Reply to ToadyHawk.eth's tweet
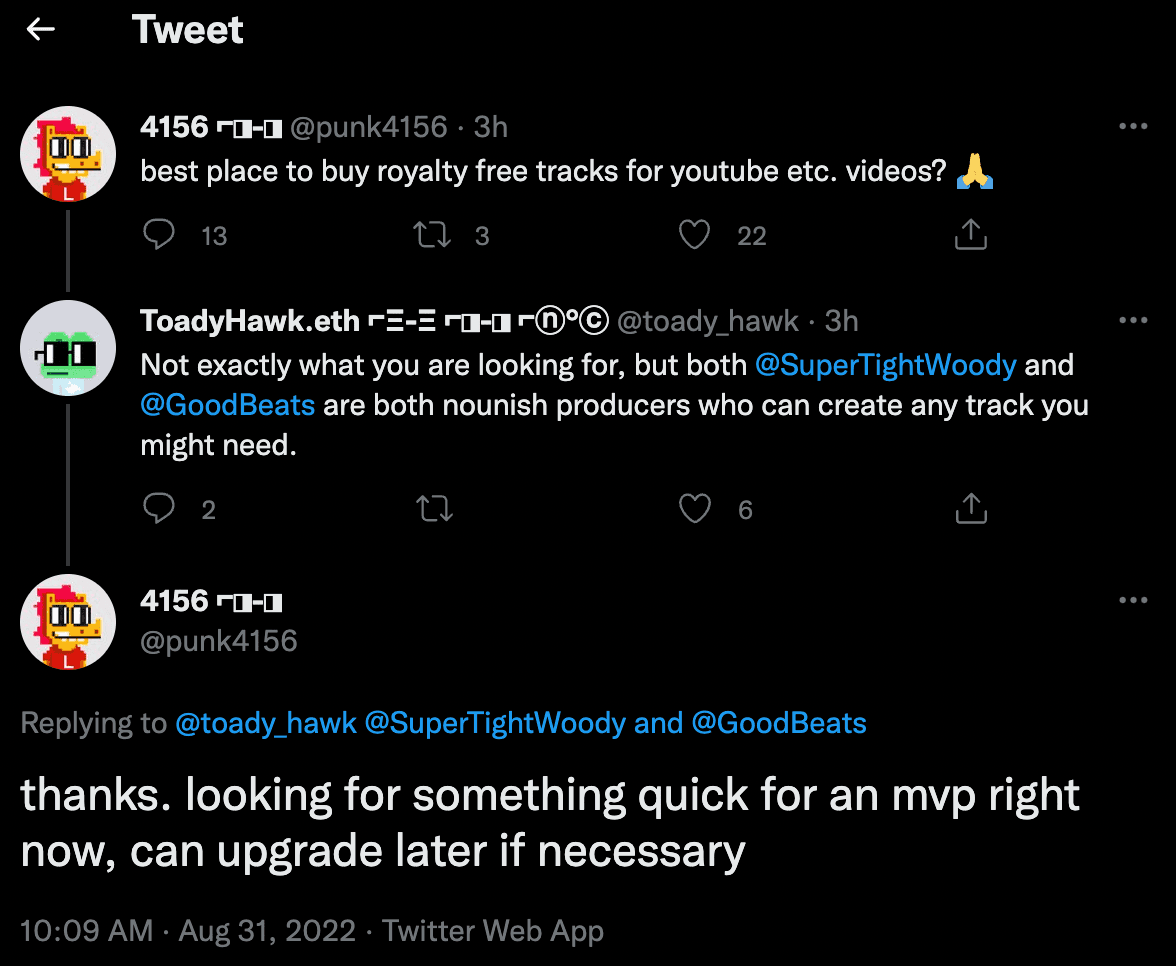Viewport: 1176px width, 966px height. tap(159, 509)
